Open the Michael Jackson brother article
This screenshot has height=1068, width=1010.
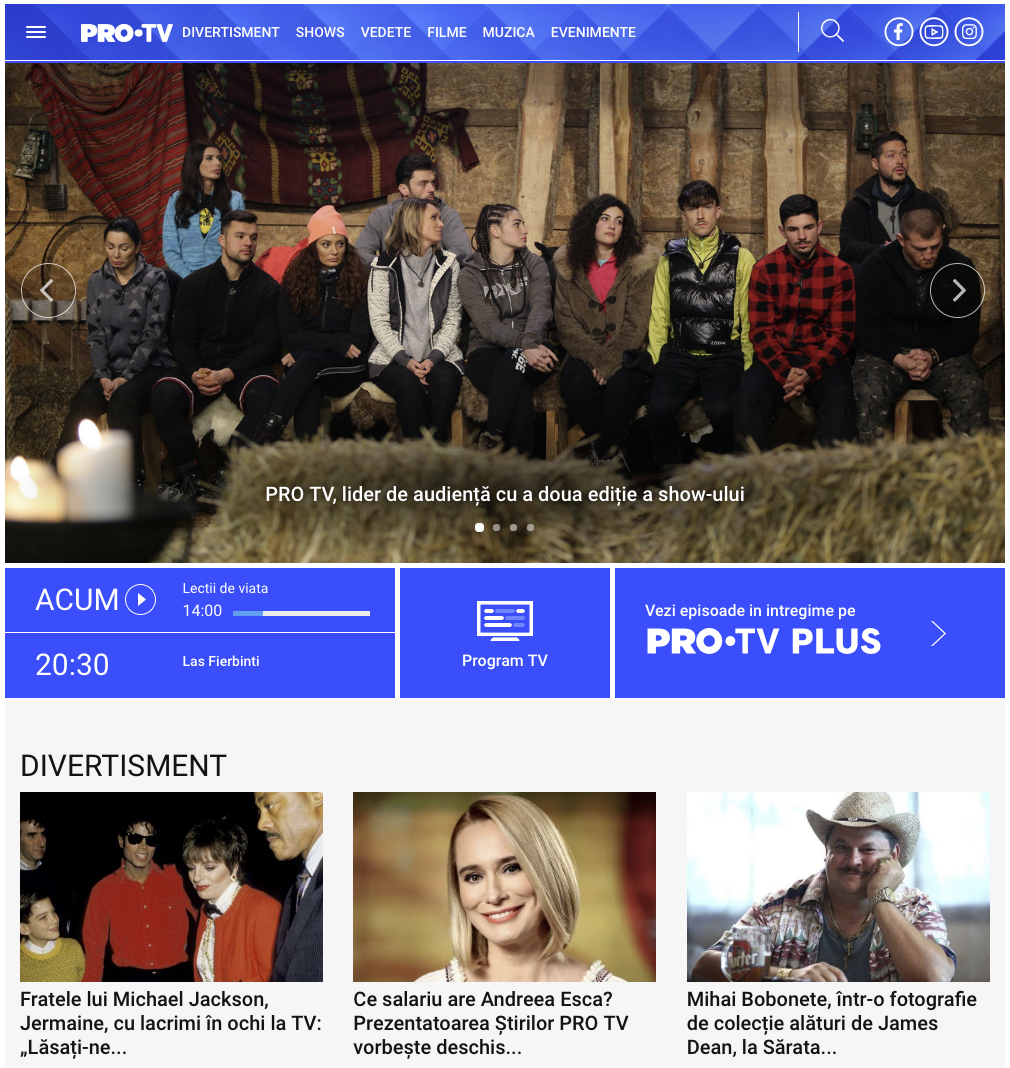[x=171, y=1022]
